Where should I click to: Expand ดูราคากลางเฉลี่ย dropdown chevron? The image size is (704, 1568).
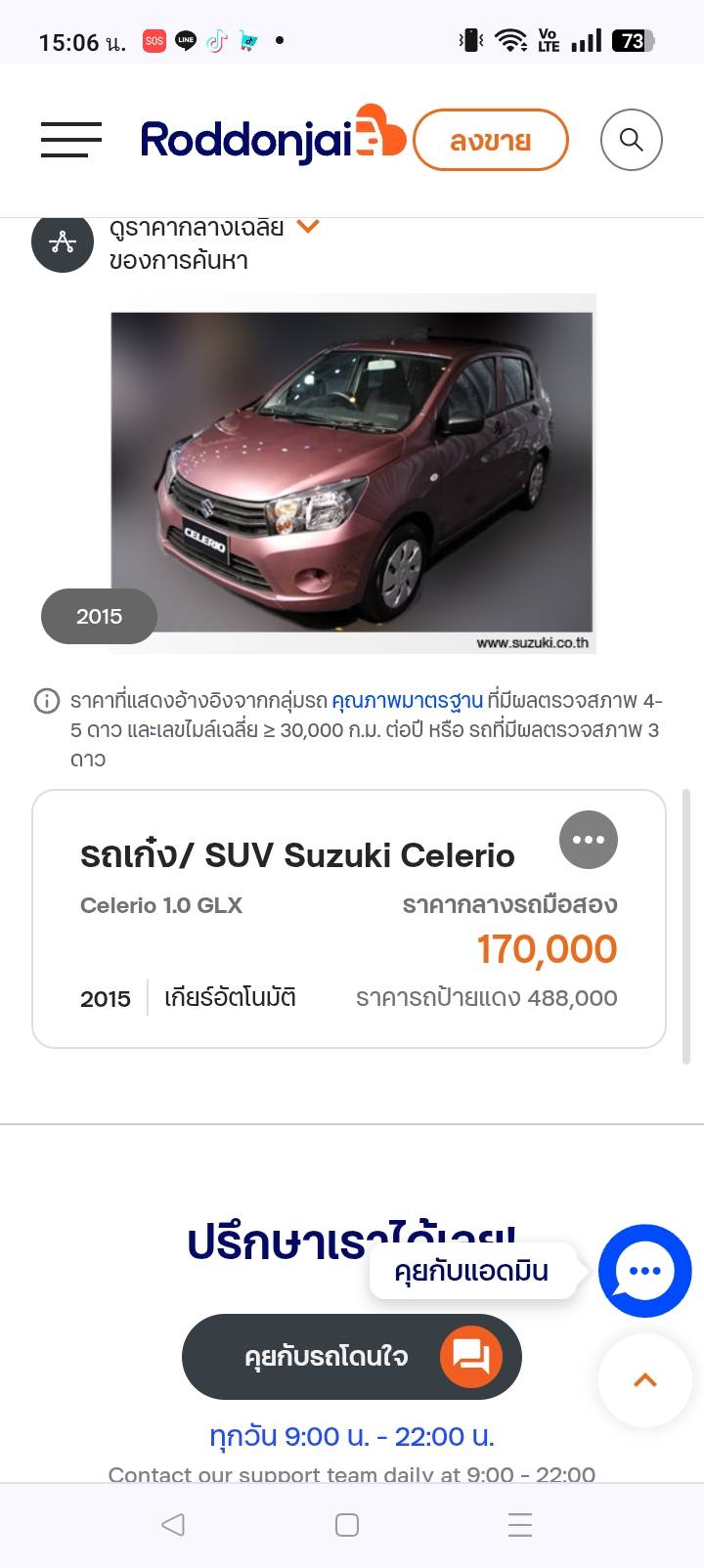(x=308, y=227)
